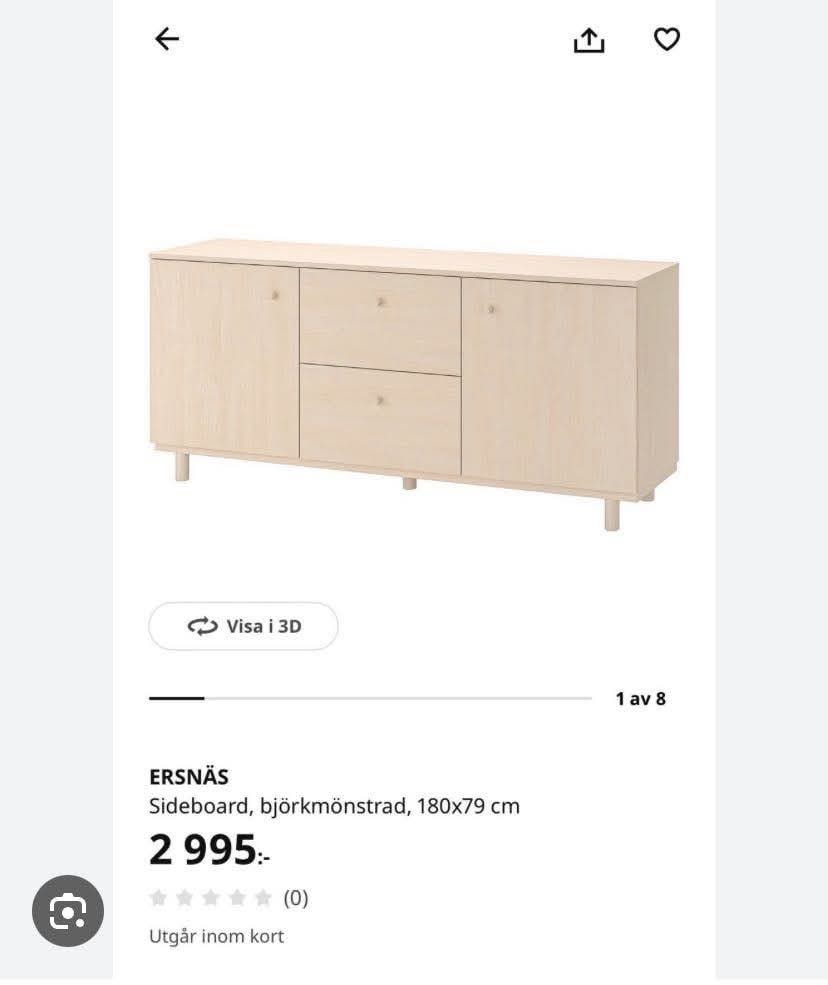Tap the 1 av 8 image counter

[x=642, y=697]
